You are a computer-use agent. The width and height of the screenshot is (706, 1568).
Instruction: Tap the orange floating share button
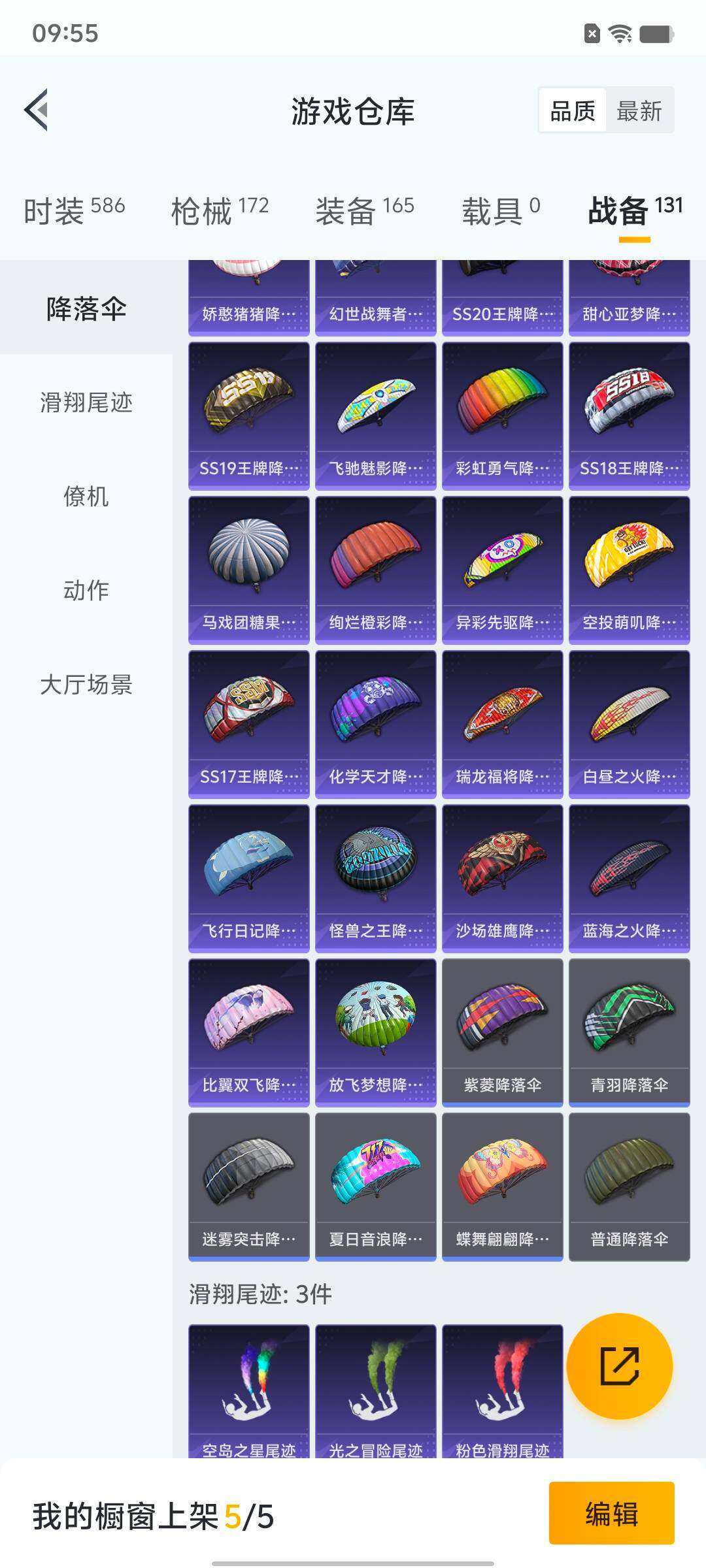[619, 1366]
